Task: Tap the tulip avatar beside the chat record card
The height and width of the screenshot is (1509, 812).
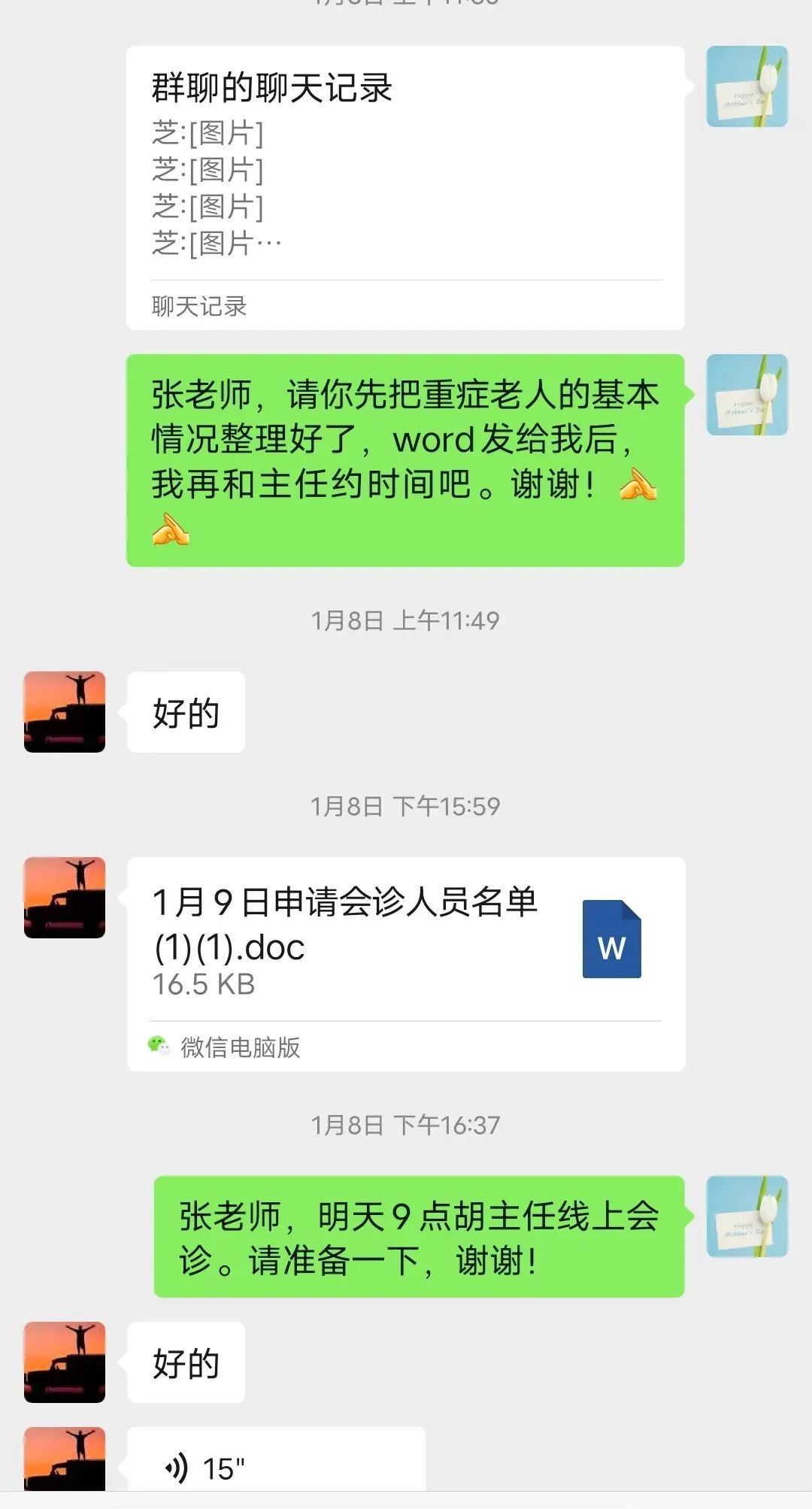Action: 747,86
